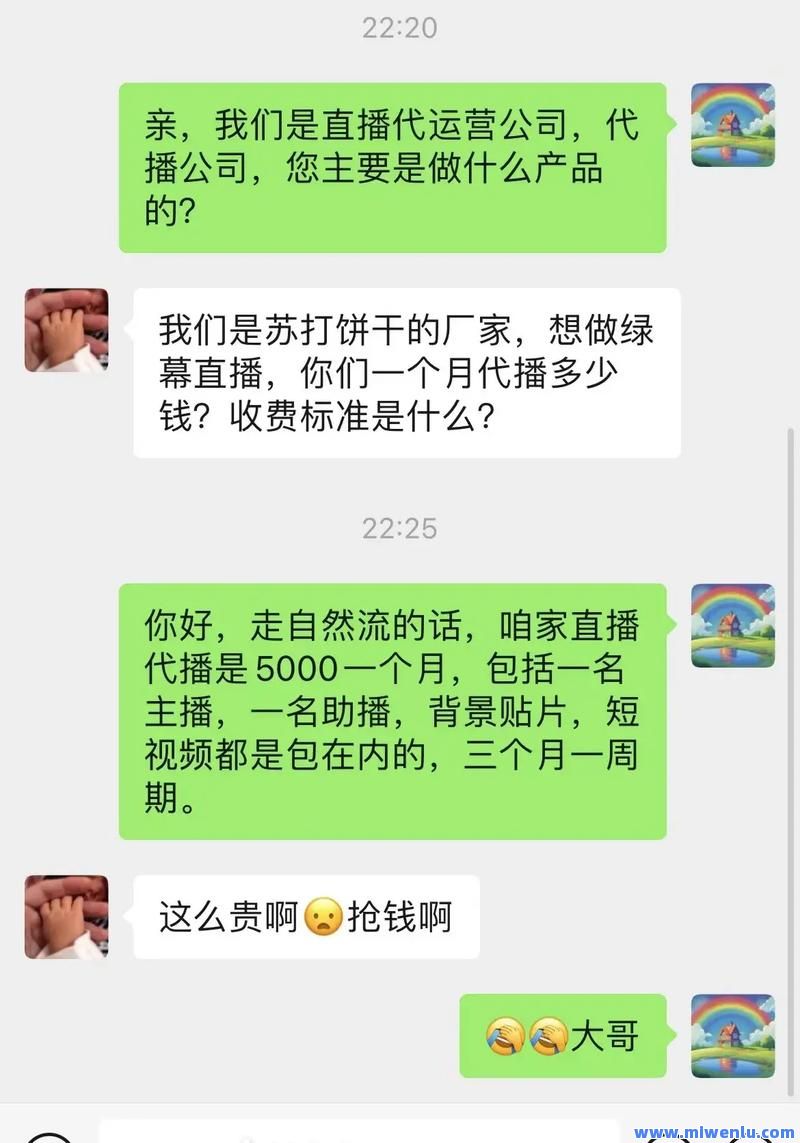
Task: Tap the '这么贵啊抢钱啊' white bubble
Action: [x=305, y=913]
